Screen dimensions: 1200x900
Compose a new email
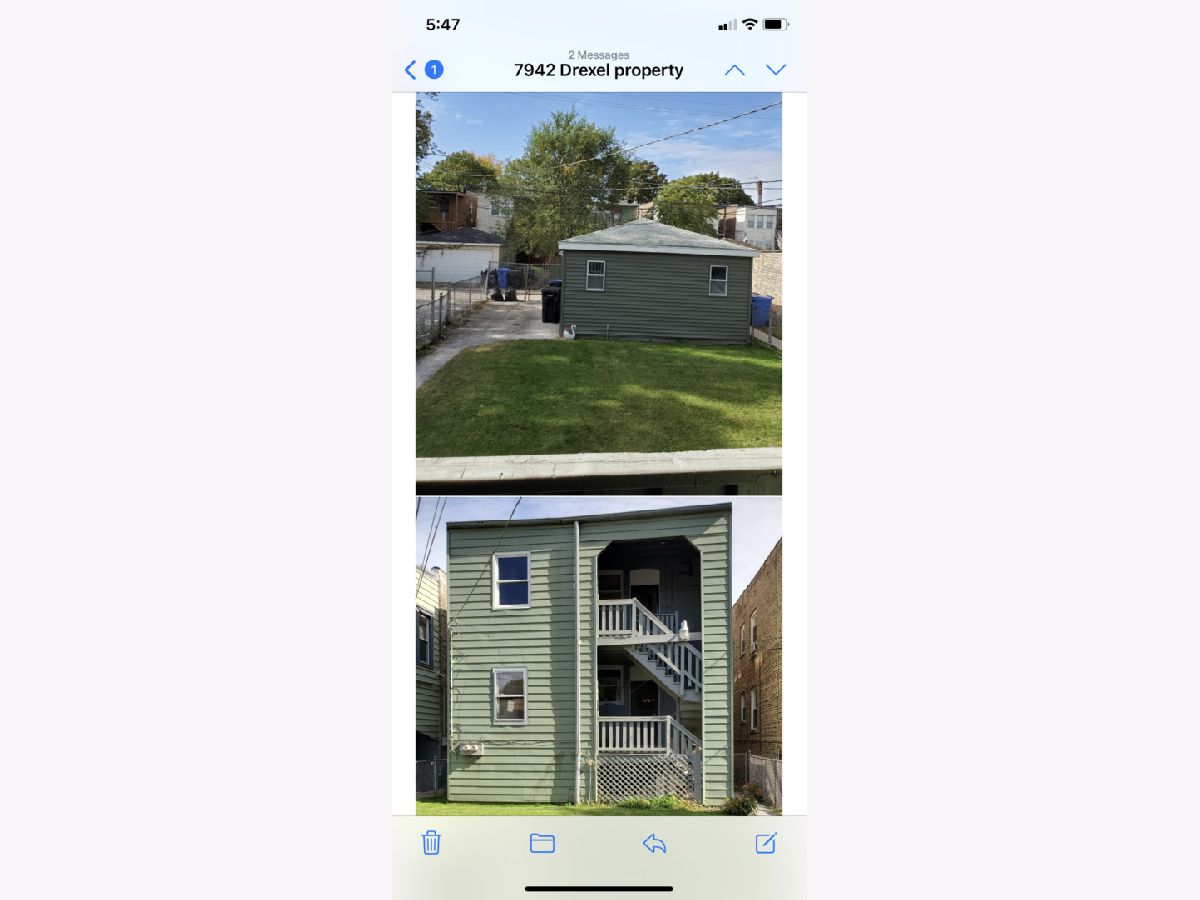pyautogui.click(x=766, y=843)
